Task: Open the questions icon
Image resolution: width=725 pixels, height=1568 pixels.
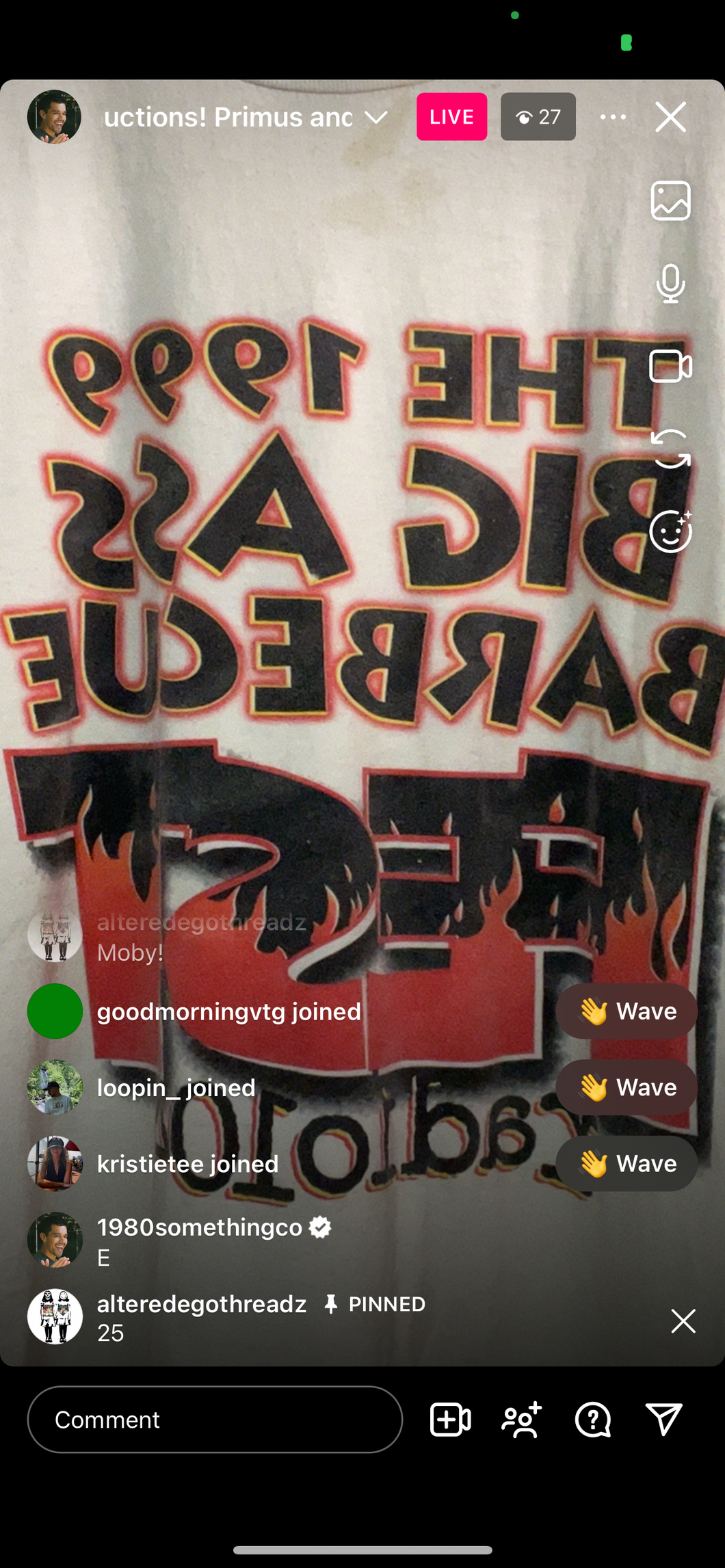Action: 592,1419
